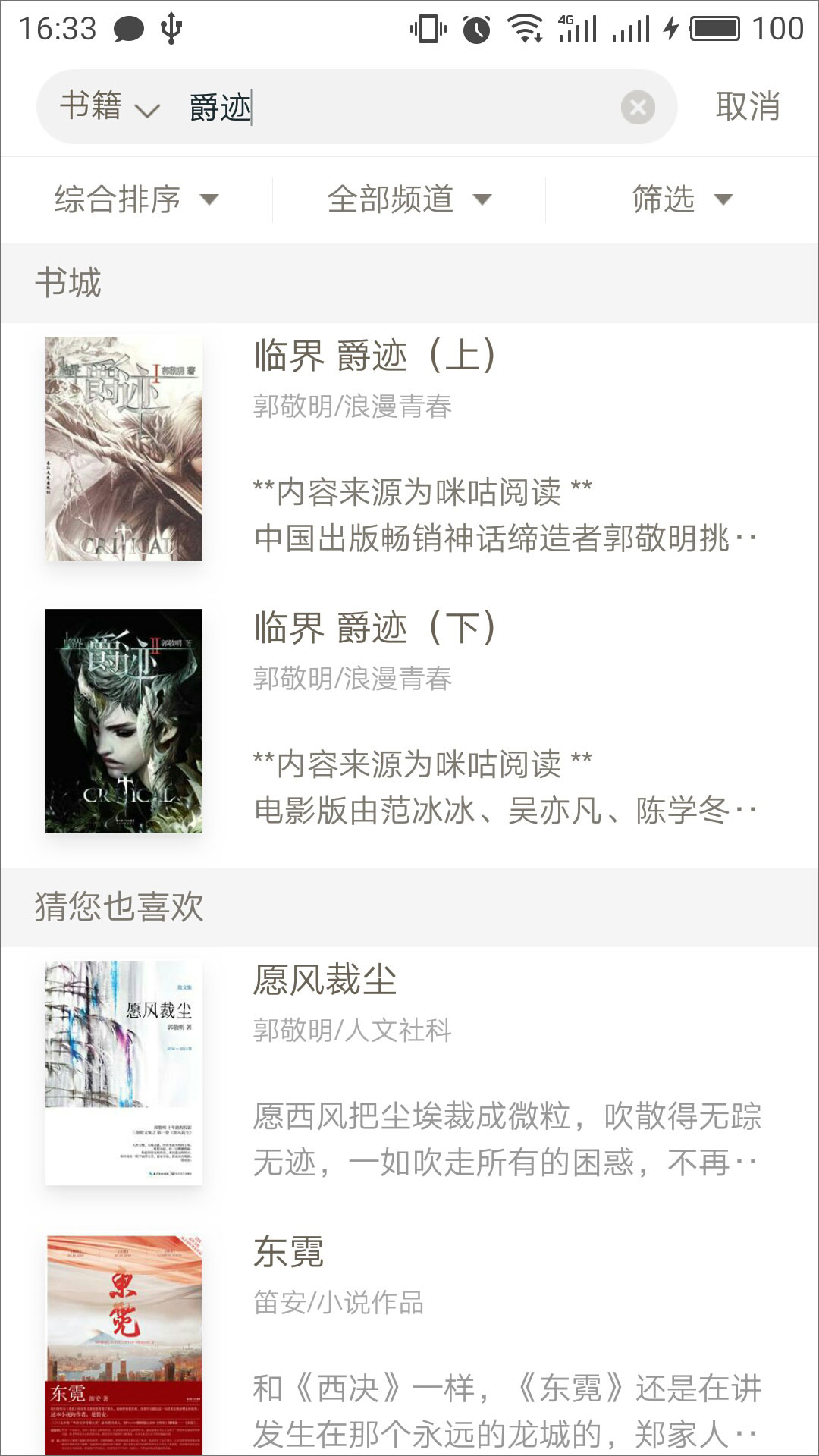The width and height of the screenshot is (819, 1456).
Task: Open 临界 爵迹（上）book details
Action: [375, 356]
